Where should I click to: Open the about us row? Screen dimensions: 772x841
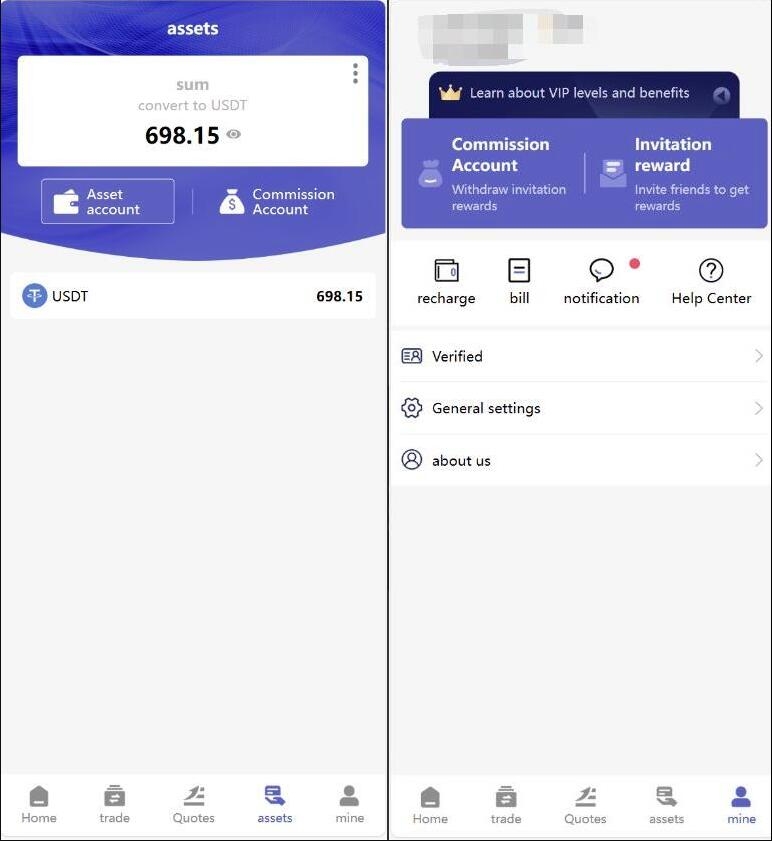pyautogui.click(x=580, y=460)
